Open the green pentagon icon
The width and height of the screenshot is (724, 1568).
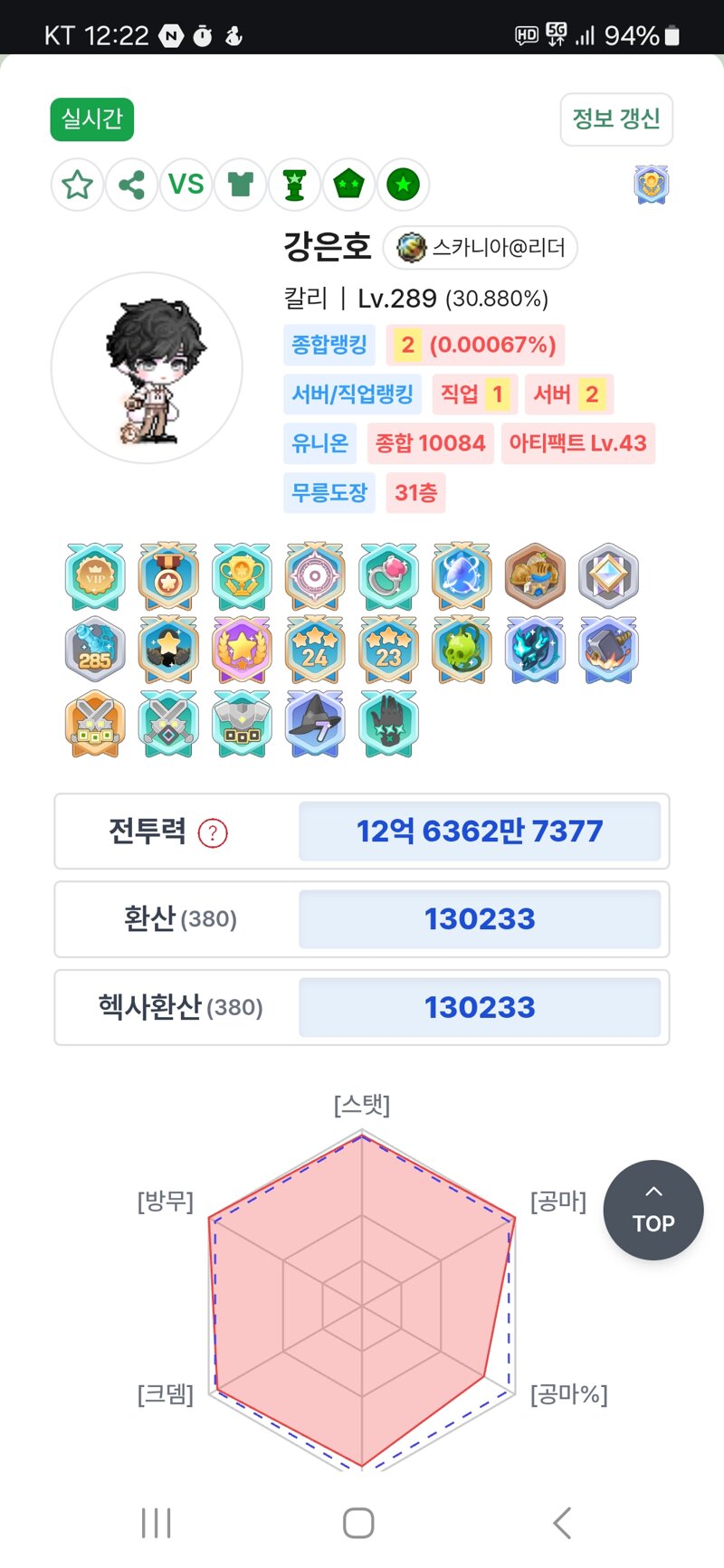pyautogui.click(x=348, y=185)
